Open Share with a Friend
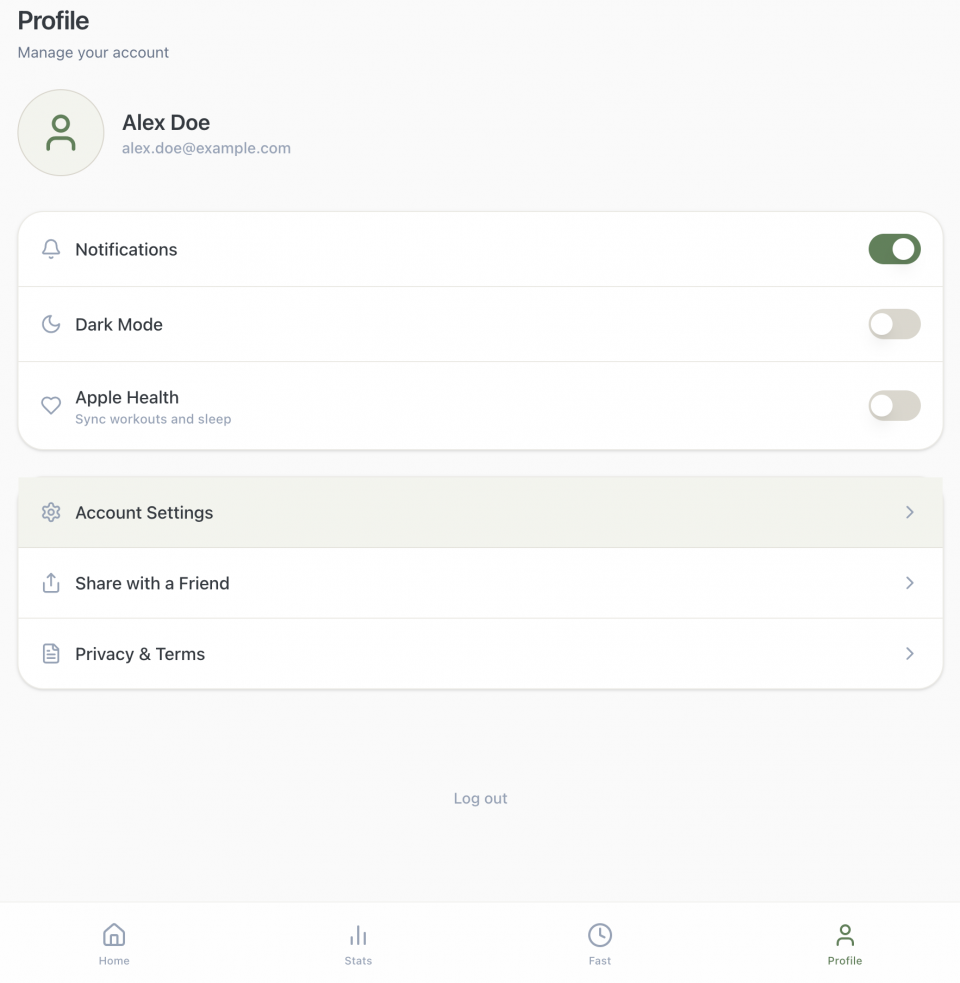 [480, 583]
